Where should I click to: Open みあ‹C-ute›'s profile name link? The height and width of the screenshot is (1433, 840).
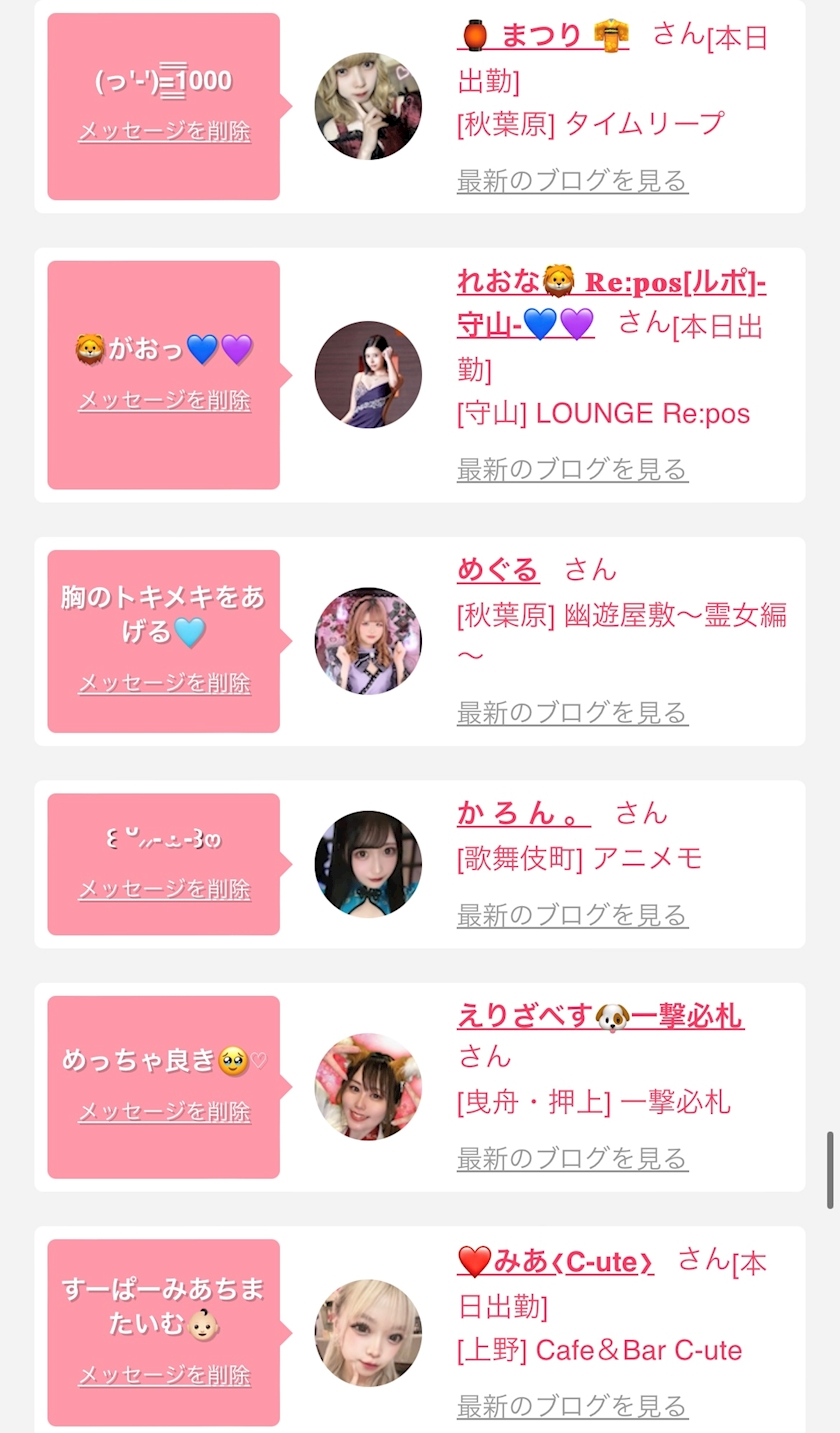point(556,1263)
